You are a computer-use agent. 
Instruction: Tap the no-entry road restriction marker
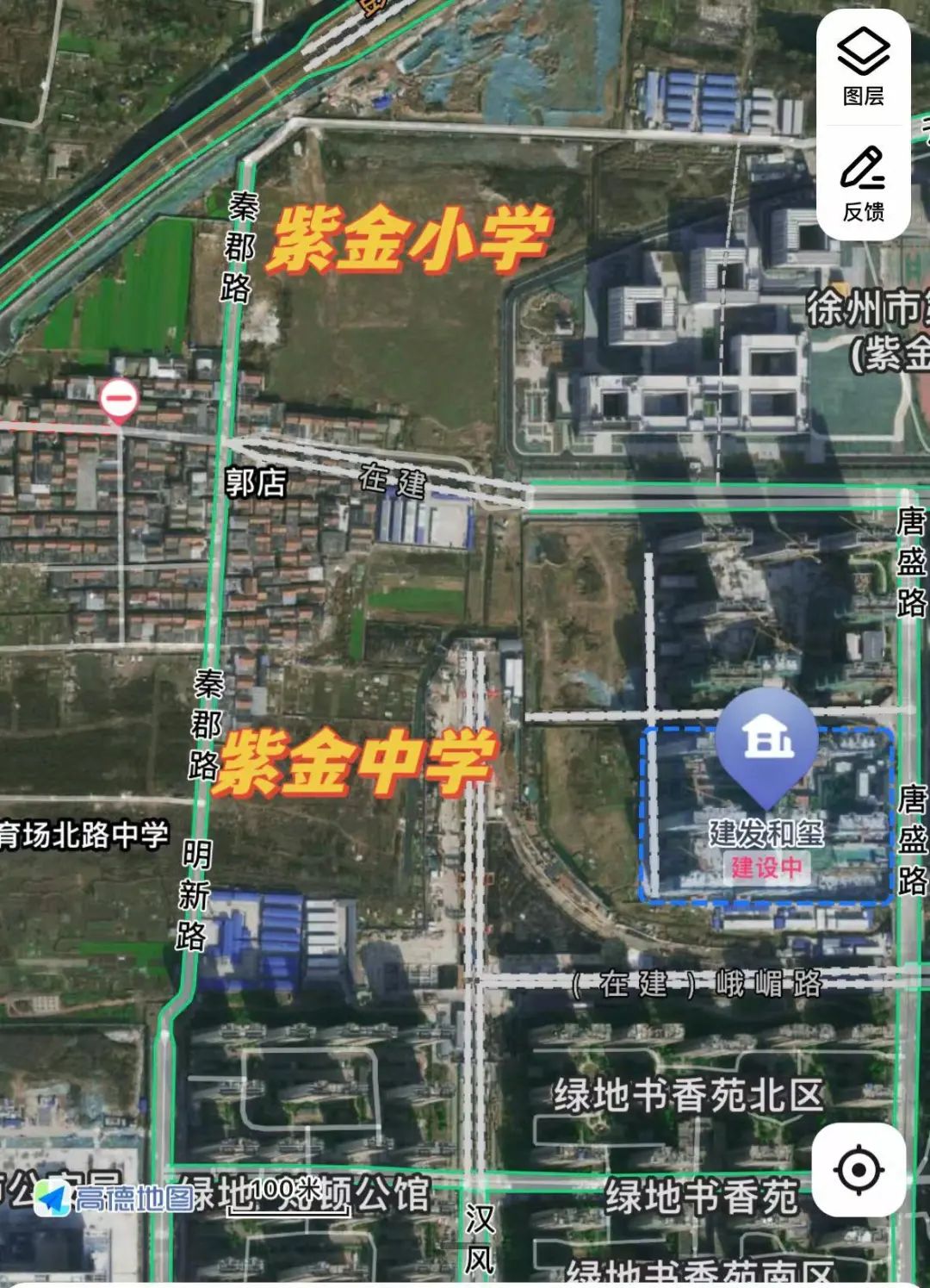119,400
